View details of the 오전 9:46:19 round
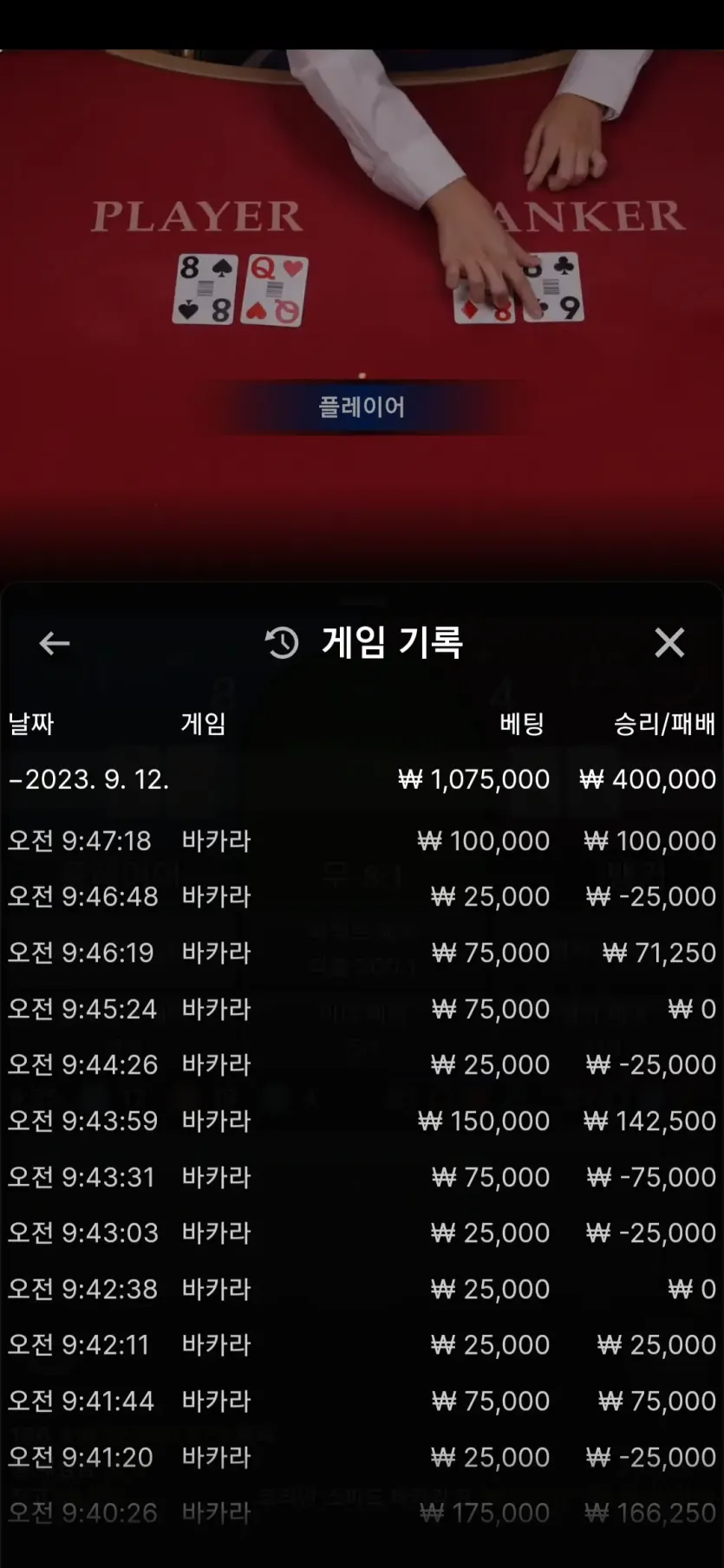Image resolution: width=724 pixels, height=1568 pixels. 362,953
